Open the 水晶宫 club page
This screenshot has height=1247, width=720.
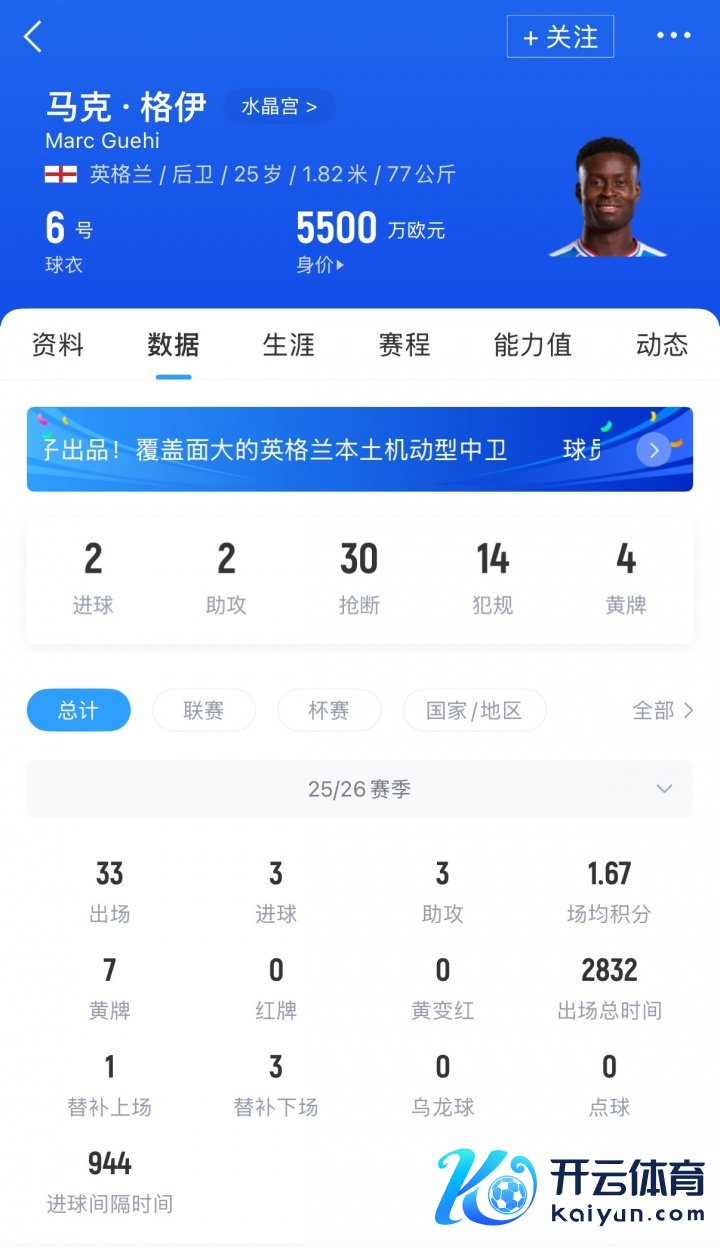(x=279, y=106)
